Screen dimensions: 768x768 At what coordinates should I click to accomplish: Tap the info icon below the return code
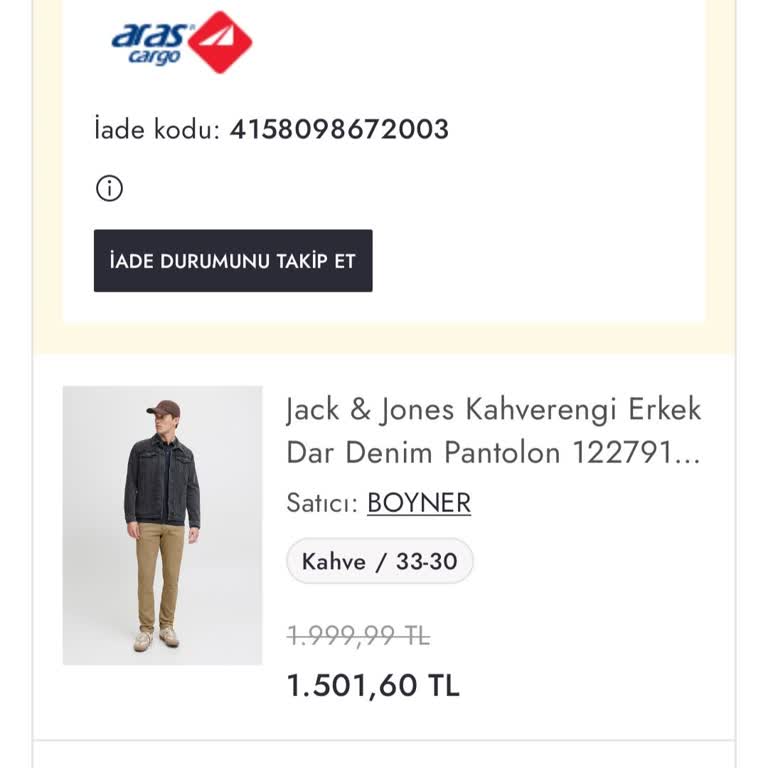[109, 188]
